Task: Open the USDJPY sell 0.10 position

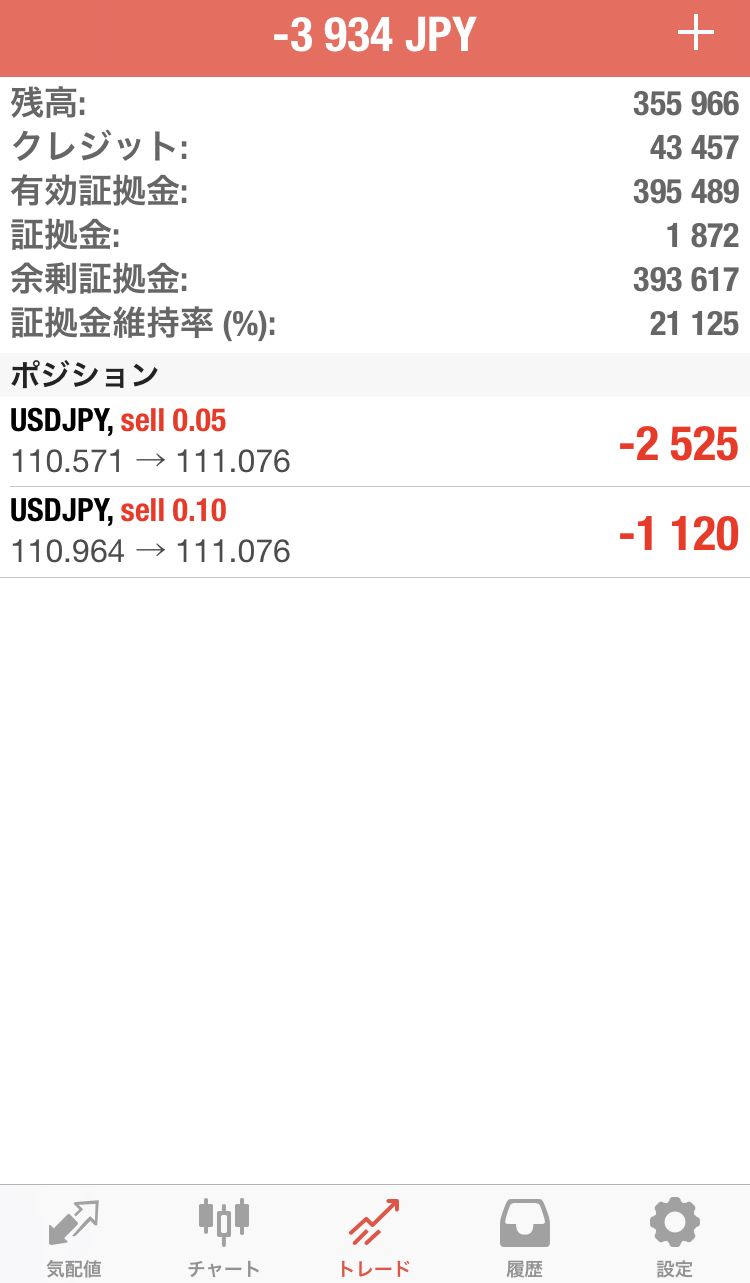Action: point(375,532)
